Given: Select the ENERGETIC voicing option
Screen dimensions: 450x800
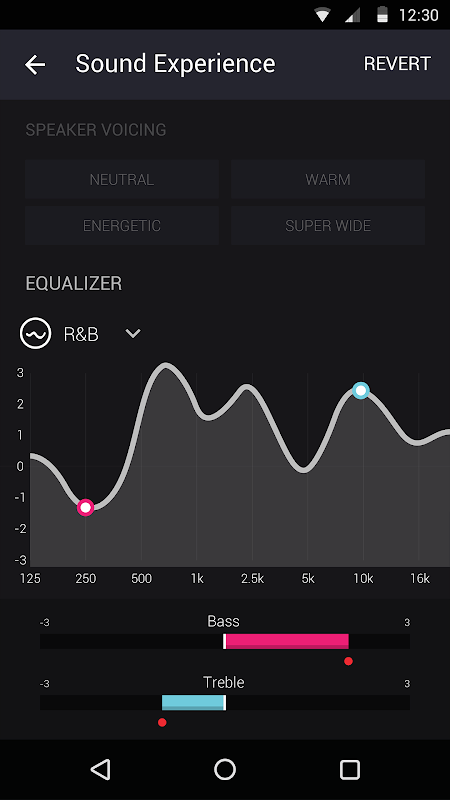Looking at the screenshot, I should [x=122, y=226].
